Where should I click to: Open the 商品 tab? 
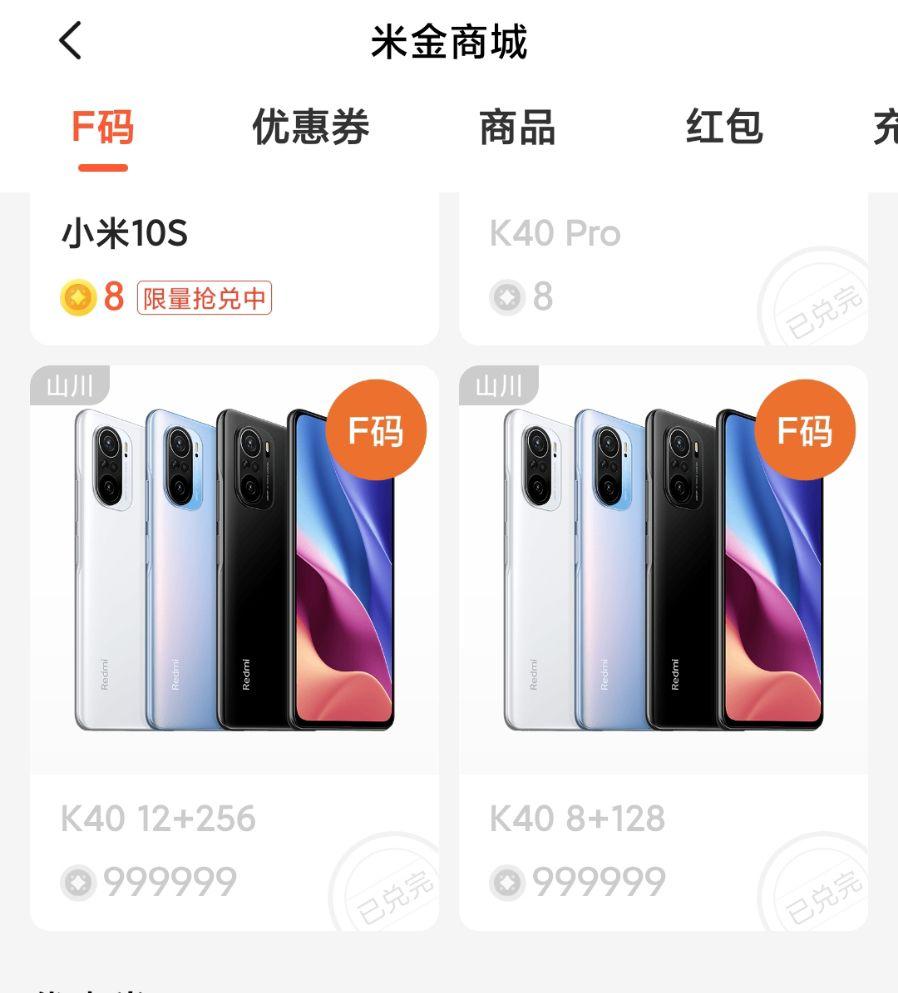519,127
